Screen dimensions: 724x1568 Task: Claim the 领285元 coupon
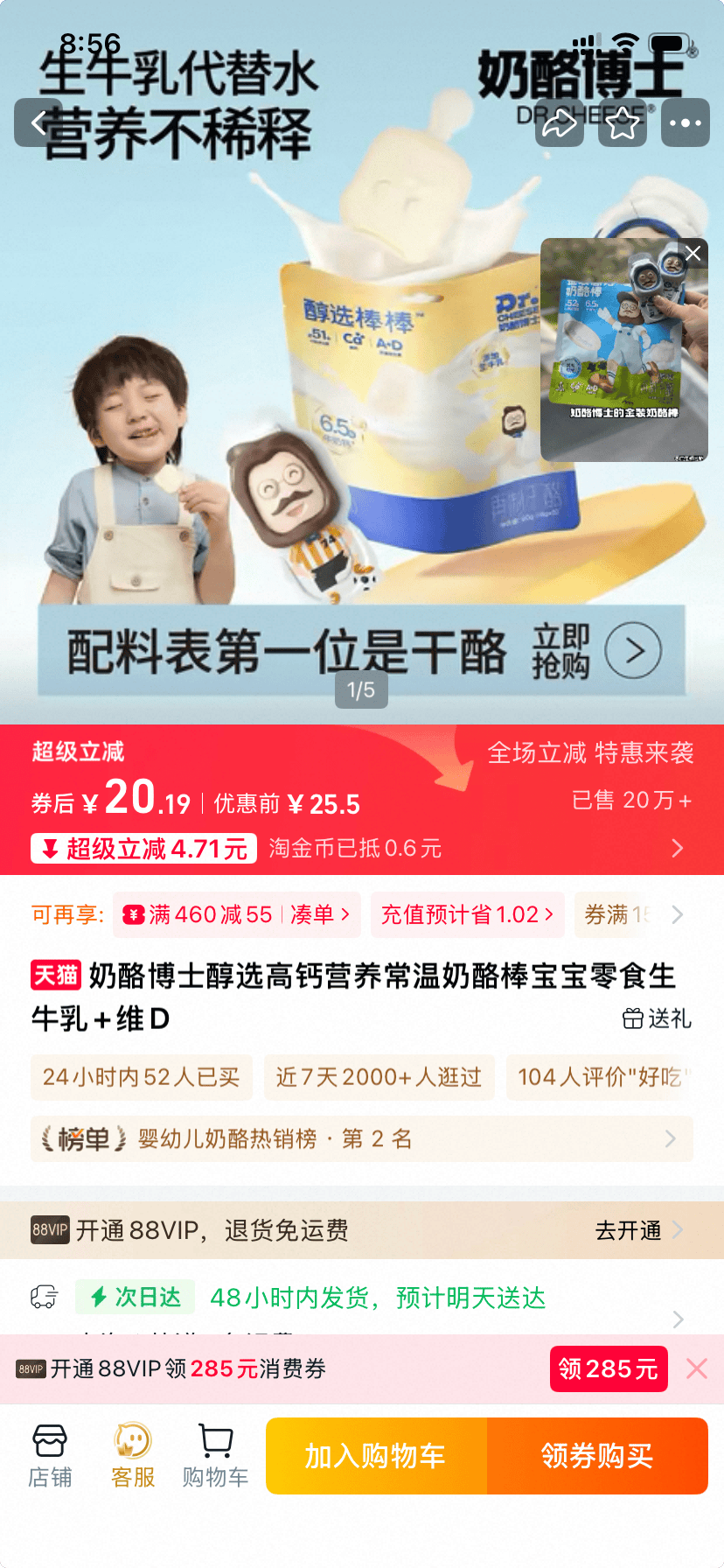609,1369
